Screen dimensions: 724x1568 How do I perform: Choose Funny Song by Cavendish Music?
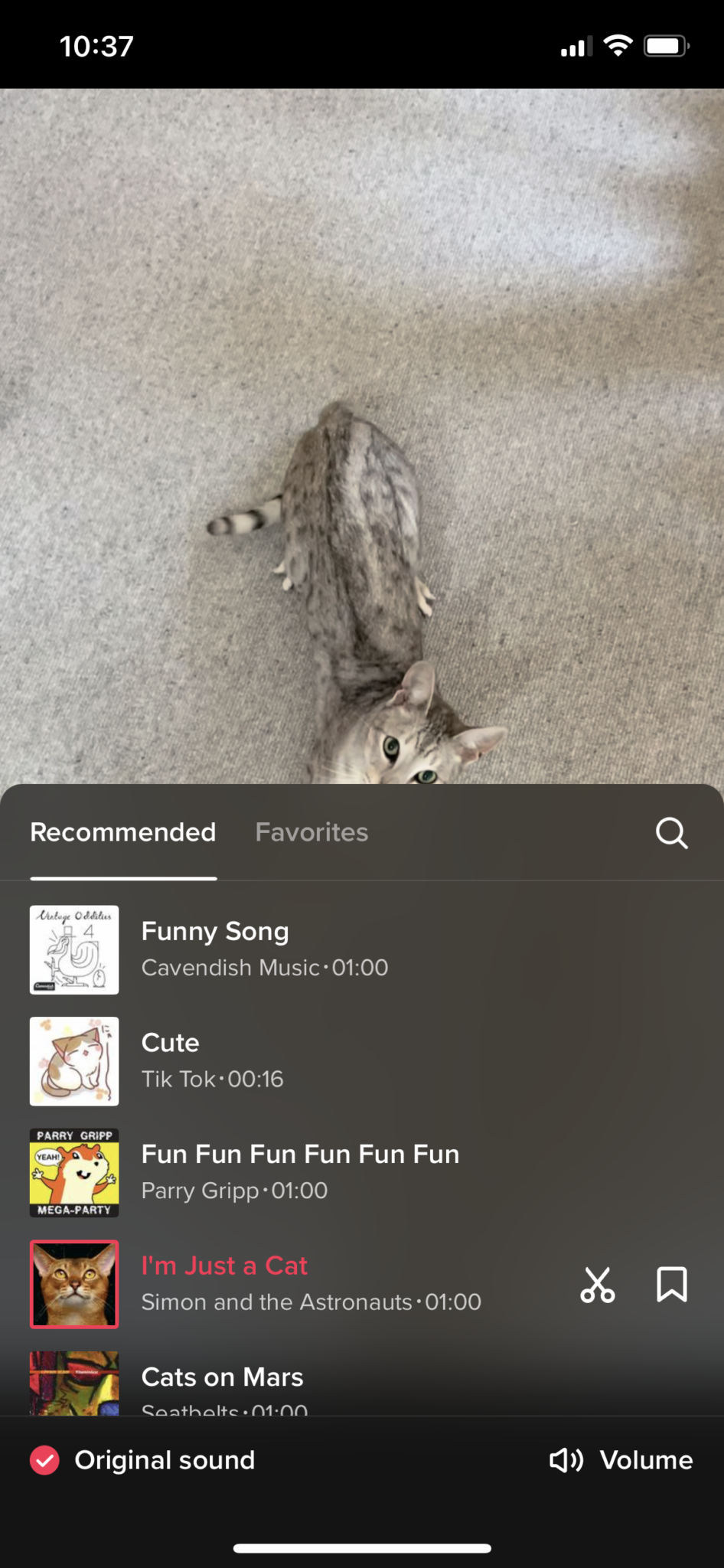[x=264, y=949]
